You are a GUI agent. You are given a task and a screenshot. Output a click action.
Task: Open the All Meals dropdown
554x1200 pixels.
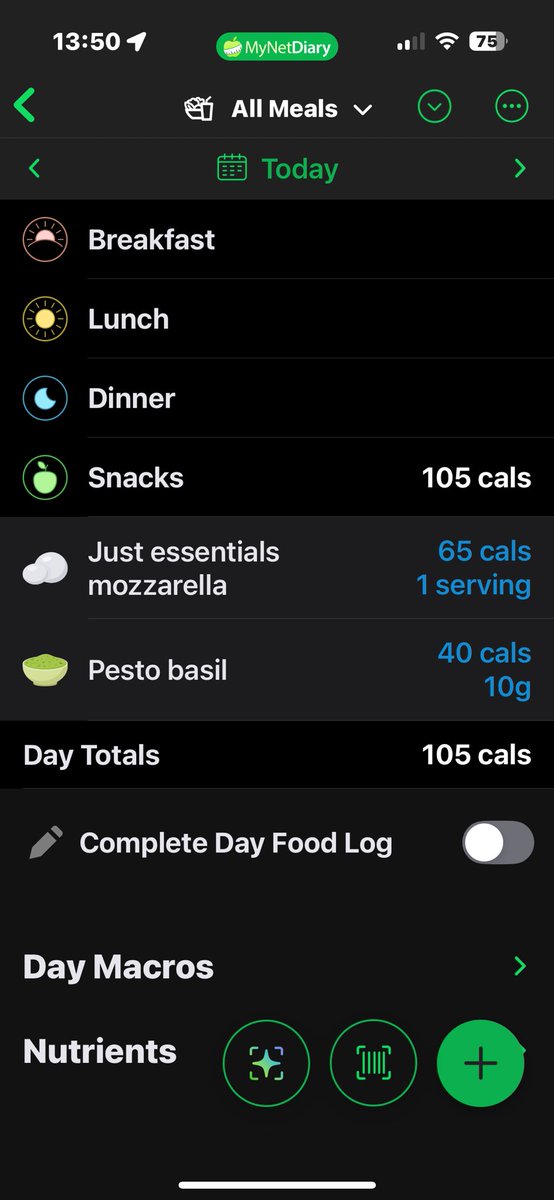[x=279, y=108]
